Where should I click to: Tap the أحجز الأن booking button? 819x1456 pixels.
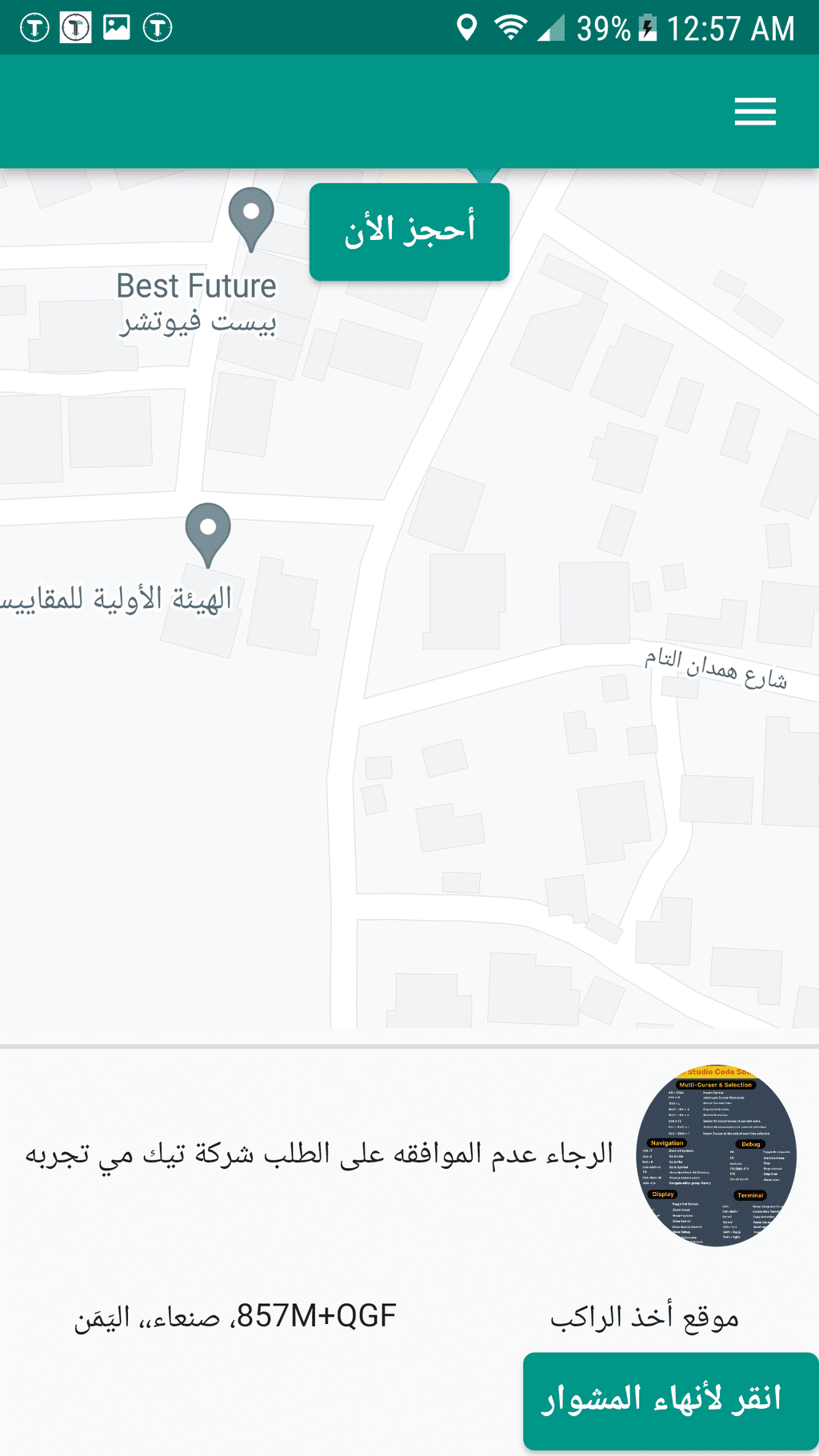(x=409, y=232)
